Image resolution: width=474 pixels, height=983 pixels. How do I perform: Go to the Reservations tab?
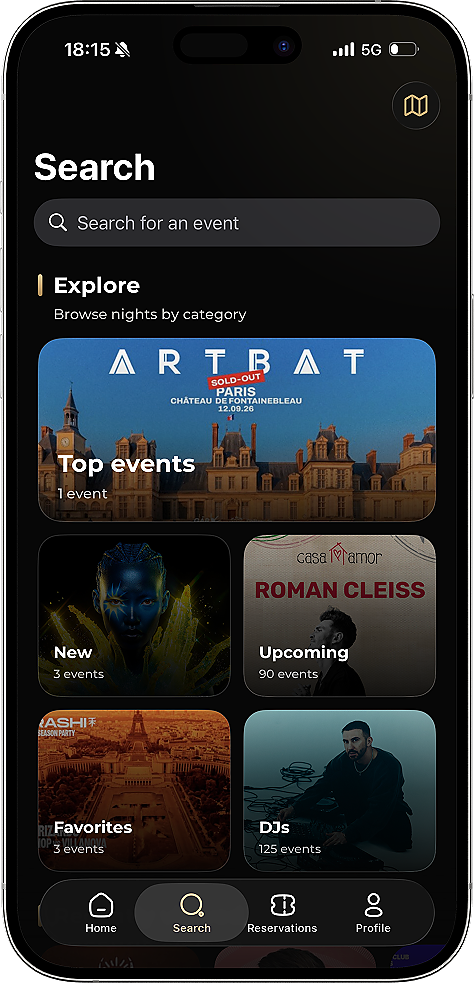click(x=282, y=913)
